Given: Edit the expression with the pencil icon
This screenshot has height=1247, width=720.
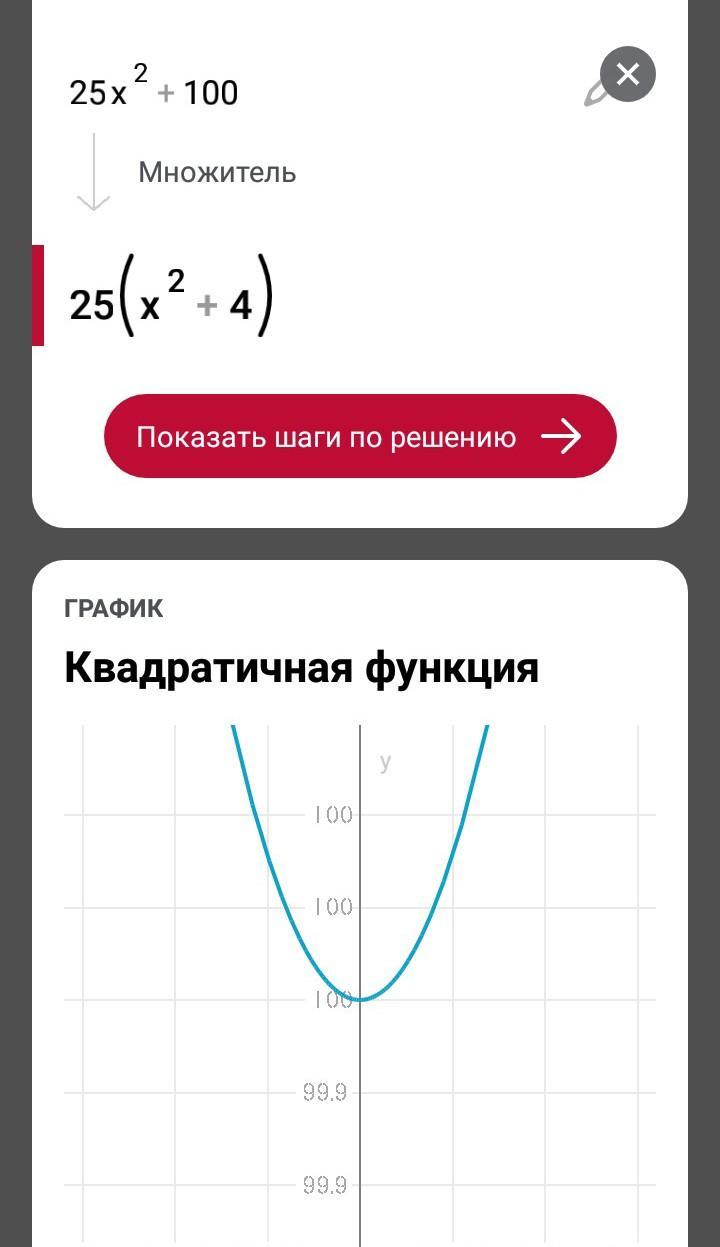Looking at the screenshot, I should pos(596,96).
